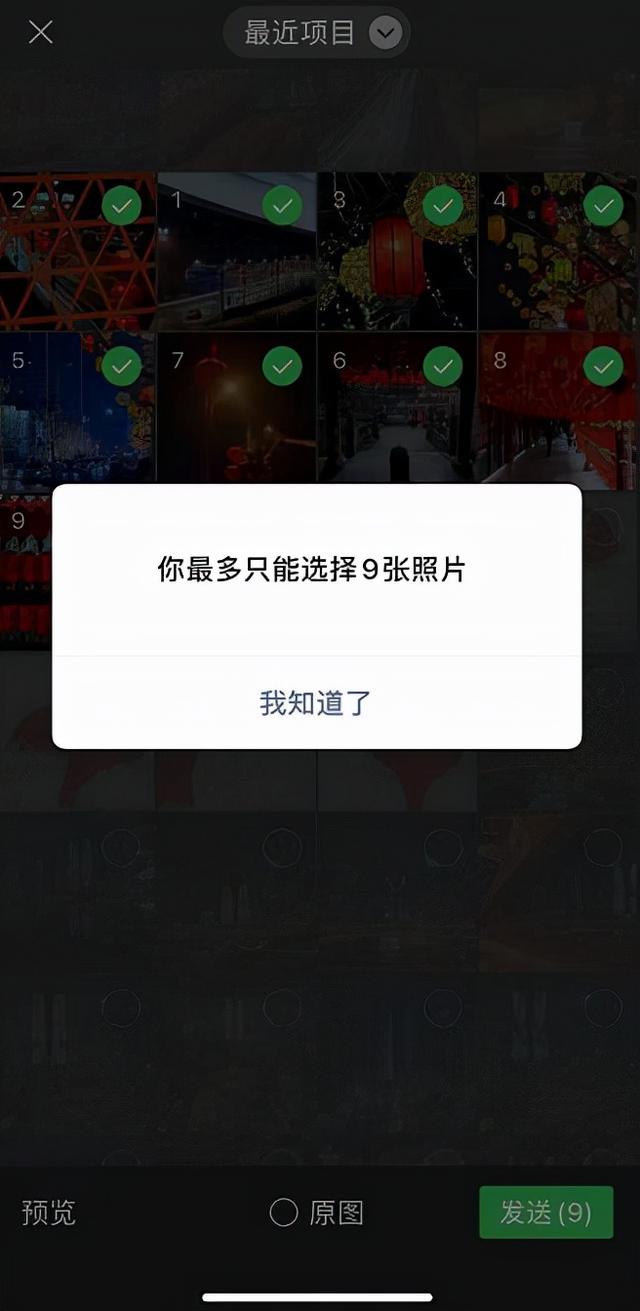
Task: Select the 原图 original image option
Action: coord(284,1213)
